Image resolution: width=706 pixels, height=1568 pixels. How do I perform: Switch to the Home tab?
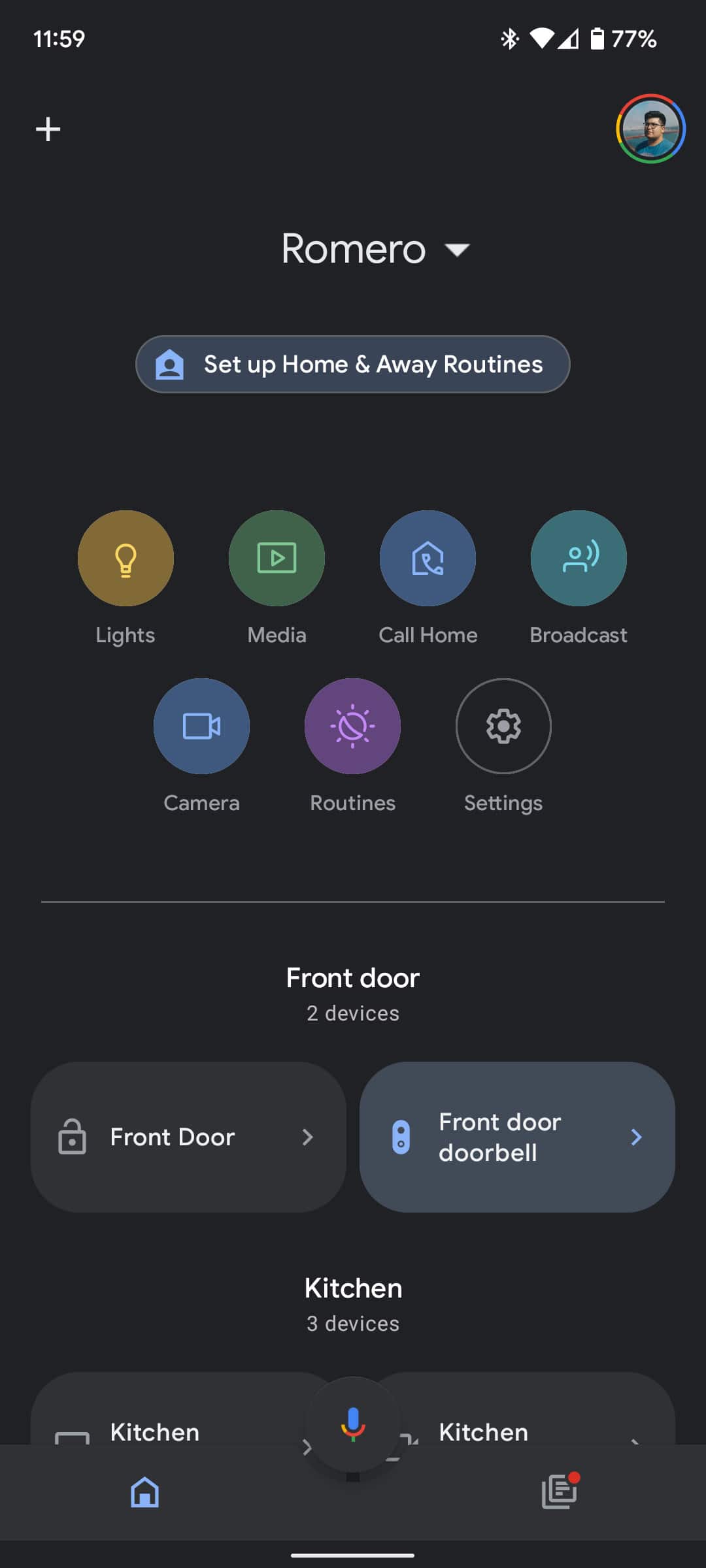click(x=144, y=1493)
